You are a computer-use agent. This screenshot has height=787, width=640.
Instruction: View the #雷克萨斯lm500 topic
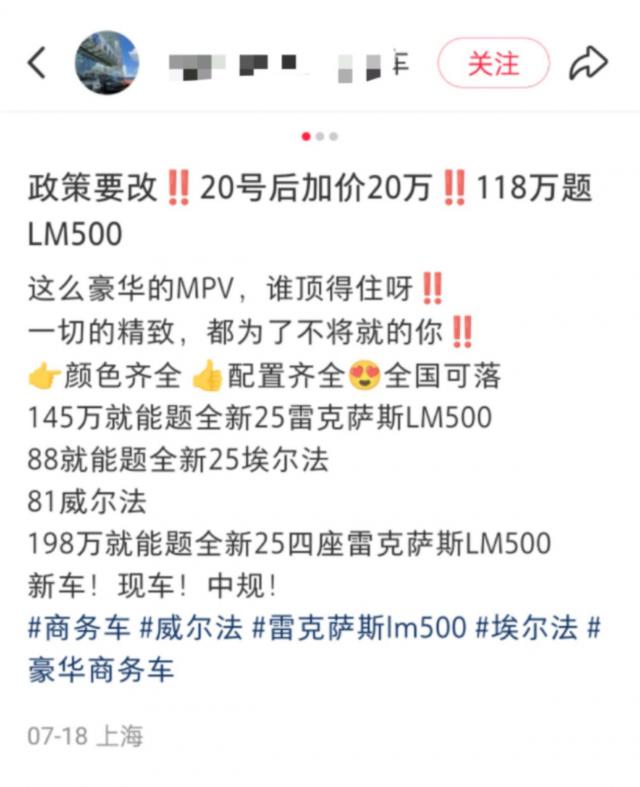pos(359,627)
